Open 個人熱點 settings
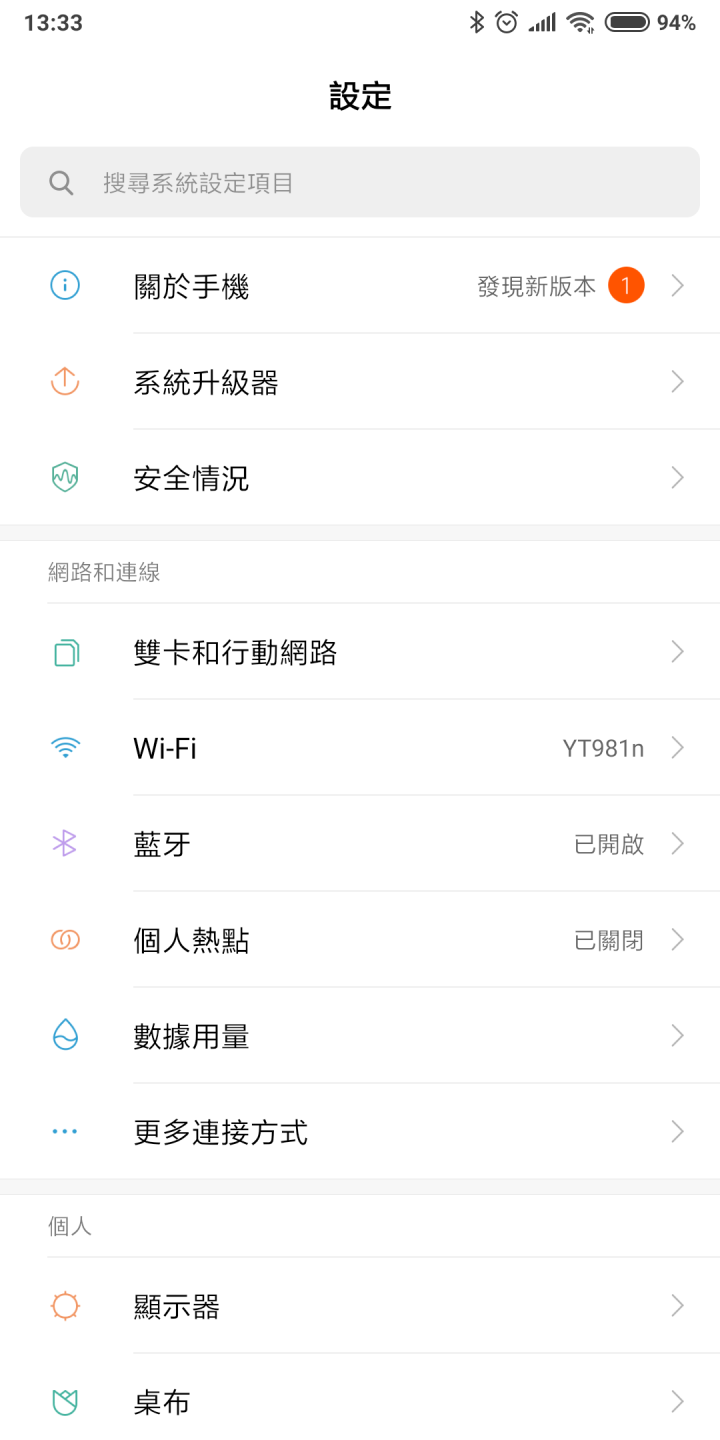The image size is (720, 1440). (360, 940)
